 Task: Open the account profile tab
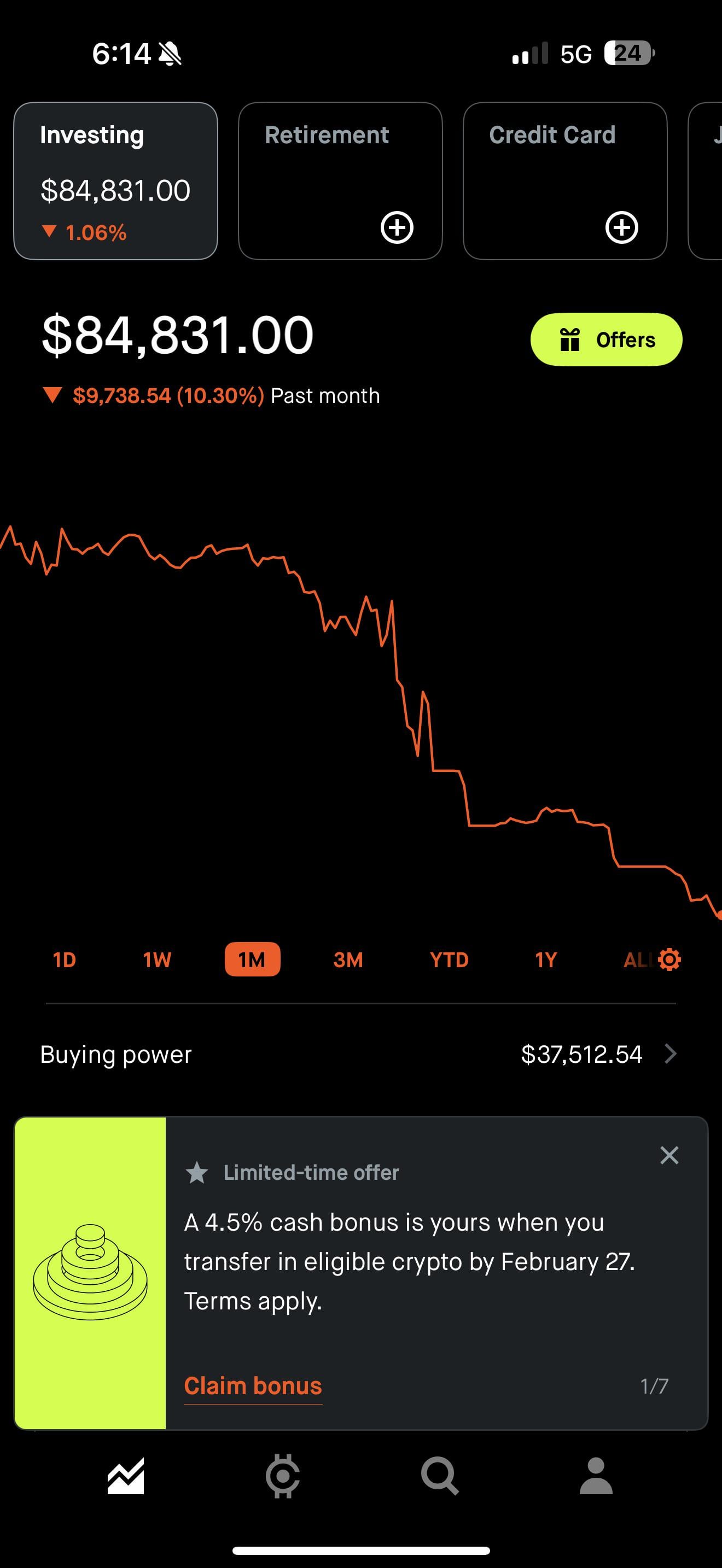[596, 1476]
